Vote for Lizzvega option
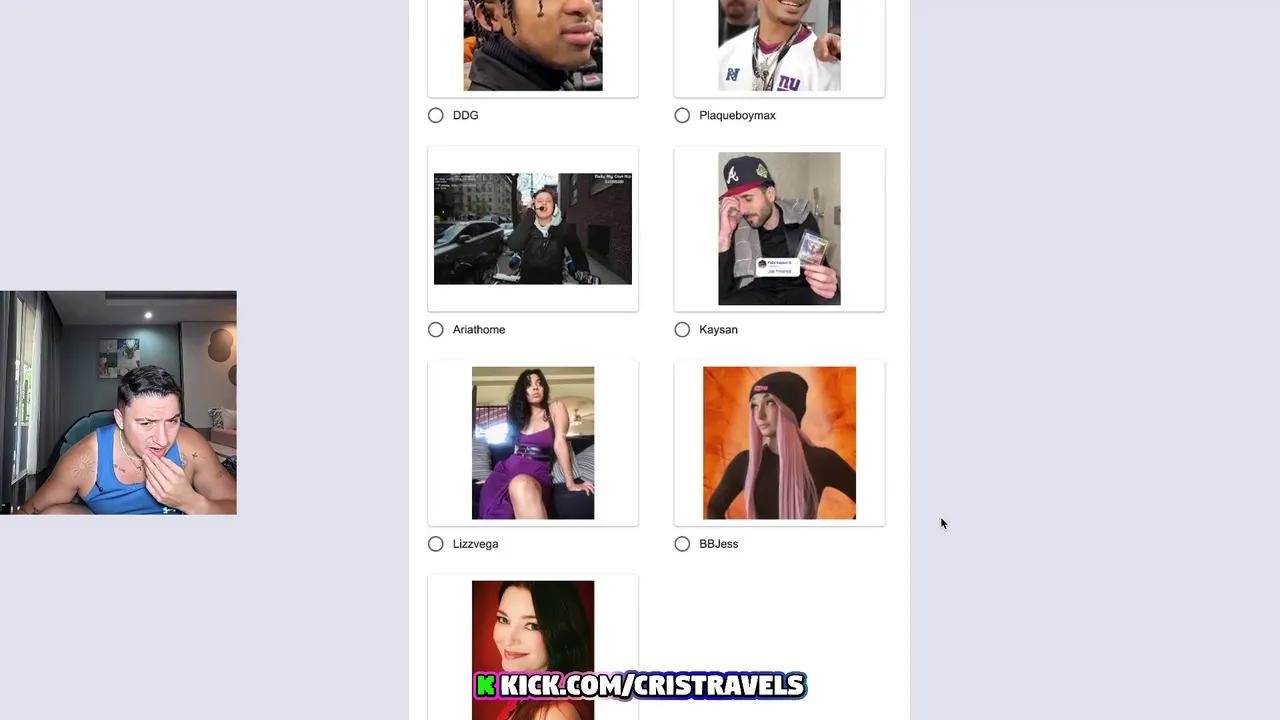Image resolution: width=1280 pixels, height=720 pixels. tap(436, 544)
